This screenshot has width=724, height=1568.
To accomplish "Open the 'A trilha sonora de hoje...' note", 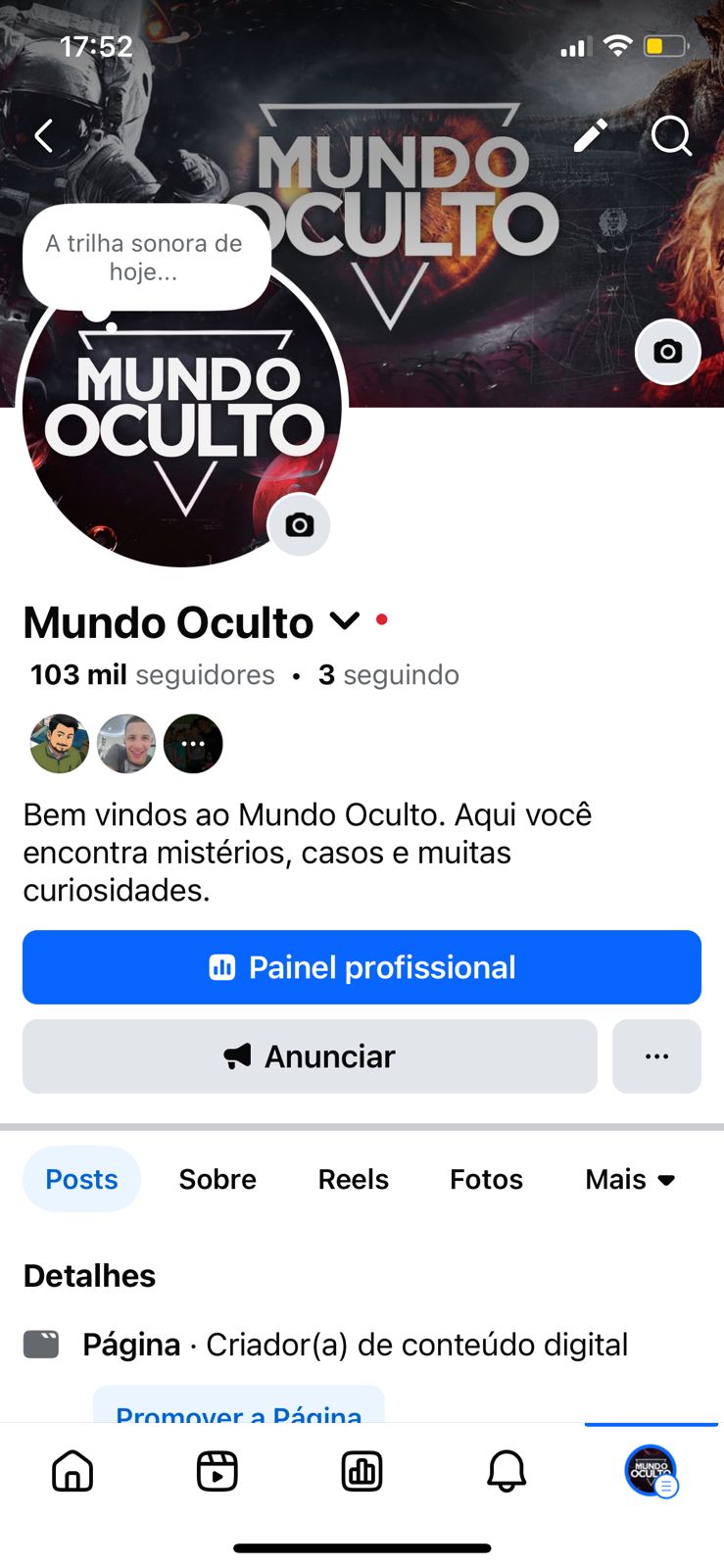I will pyautogui.click(x=145, y=258).
